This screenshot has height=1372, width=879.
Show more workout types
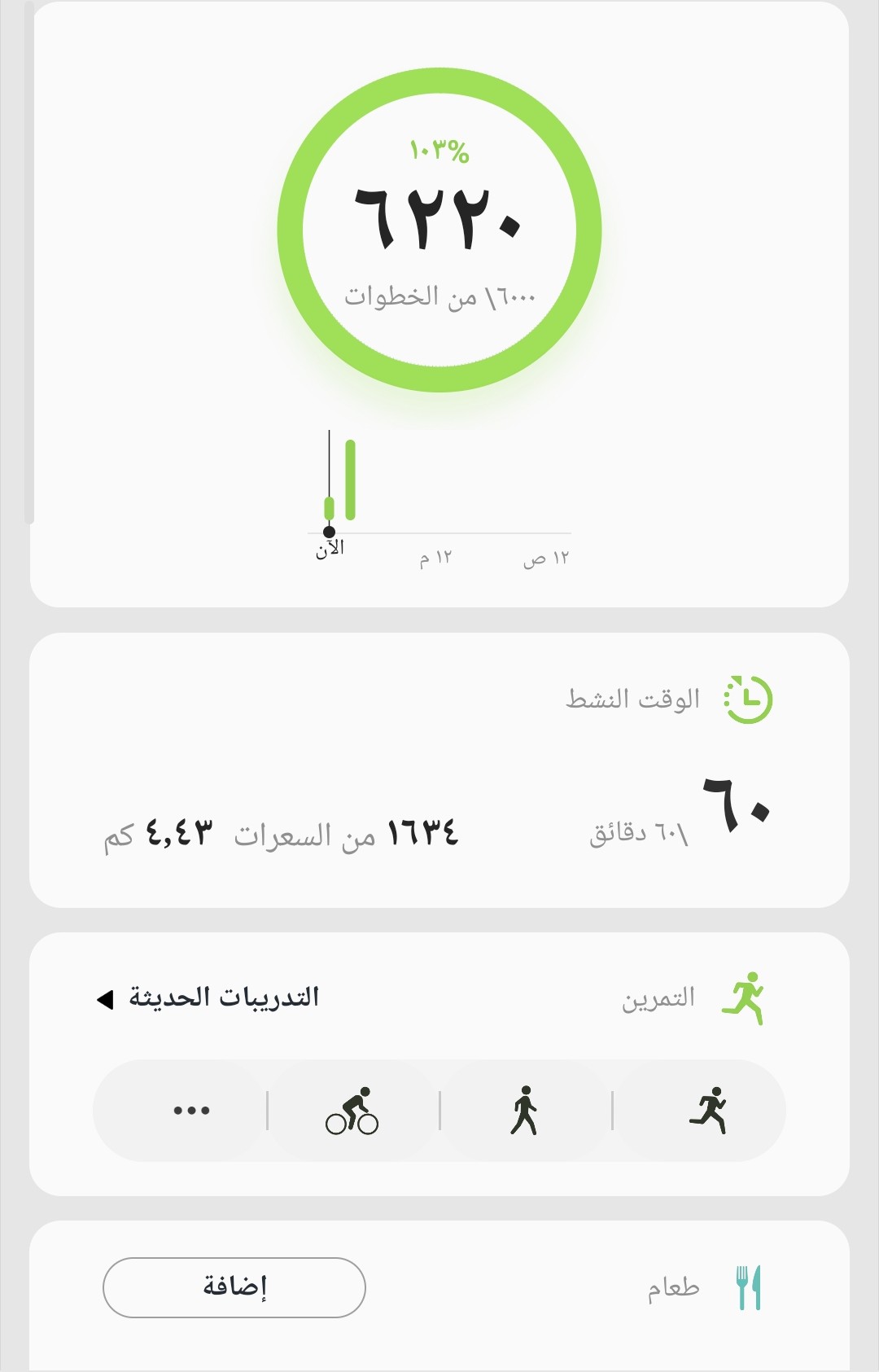click(191, 1111)
